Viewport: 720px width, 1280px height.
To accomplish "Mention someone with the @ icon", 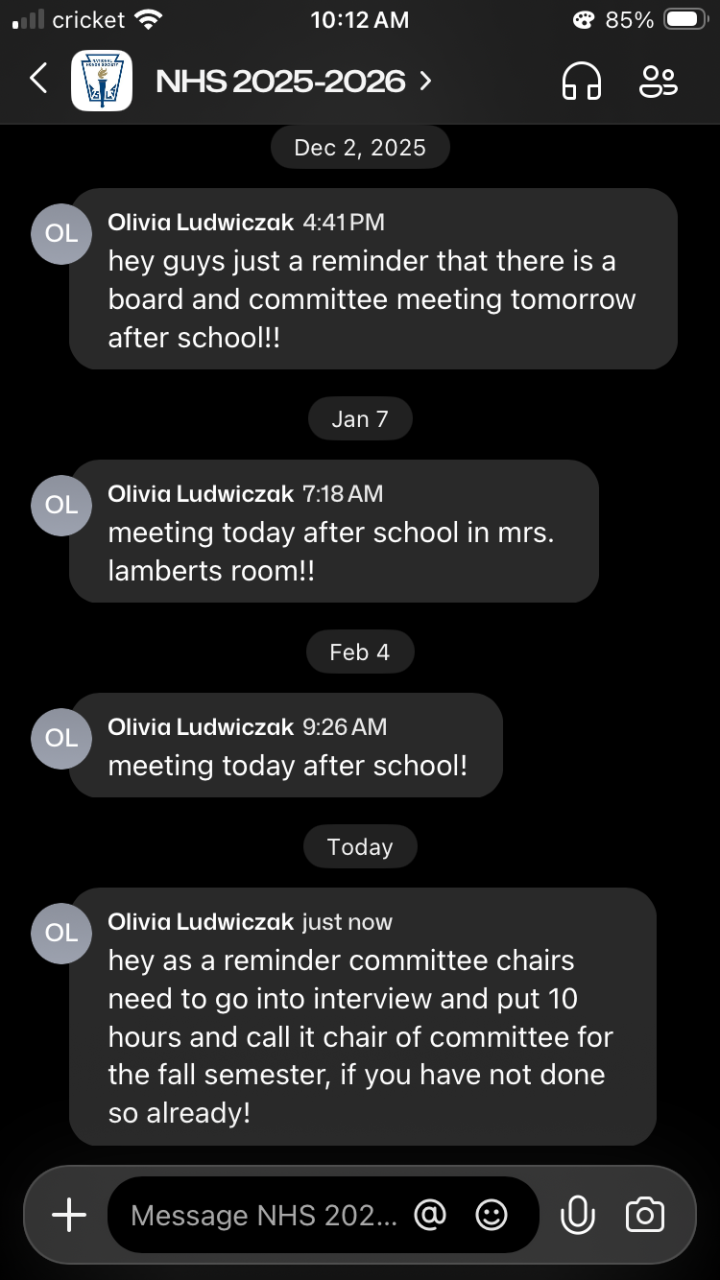I will [429, 1215].
